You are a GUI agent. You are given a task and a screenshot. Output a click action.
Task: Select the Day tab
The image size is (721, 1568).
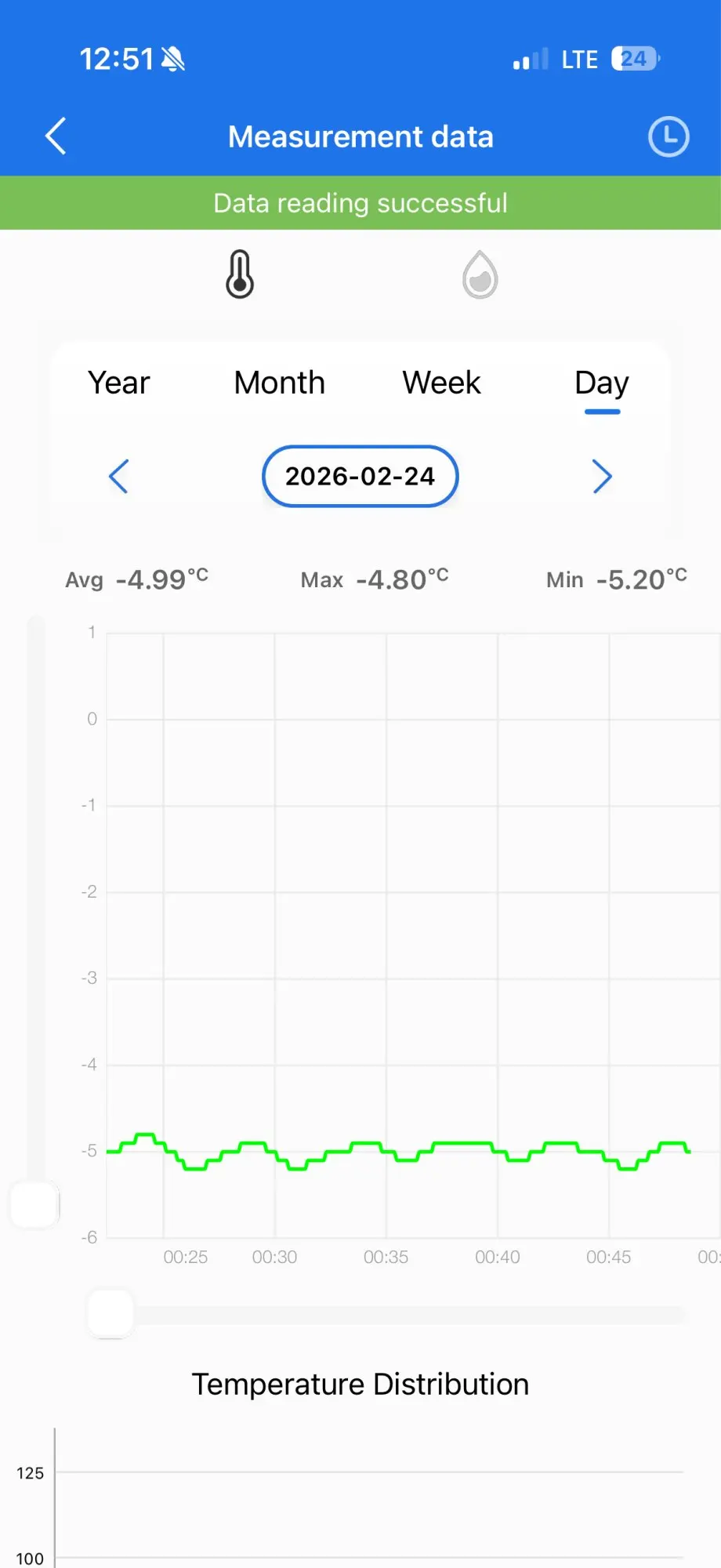point(602,383)
